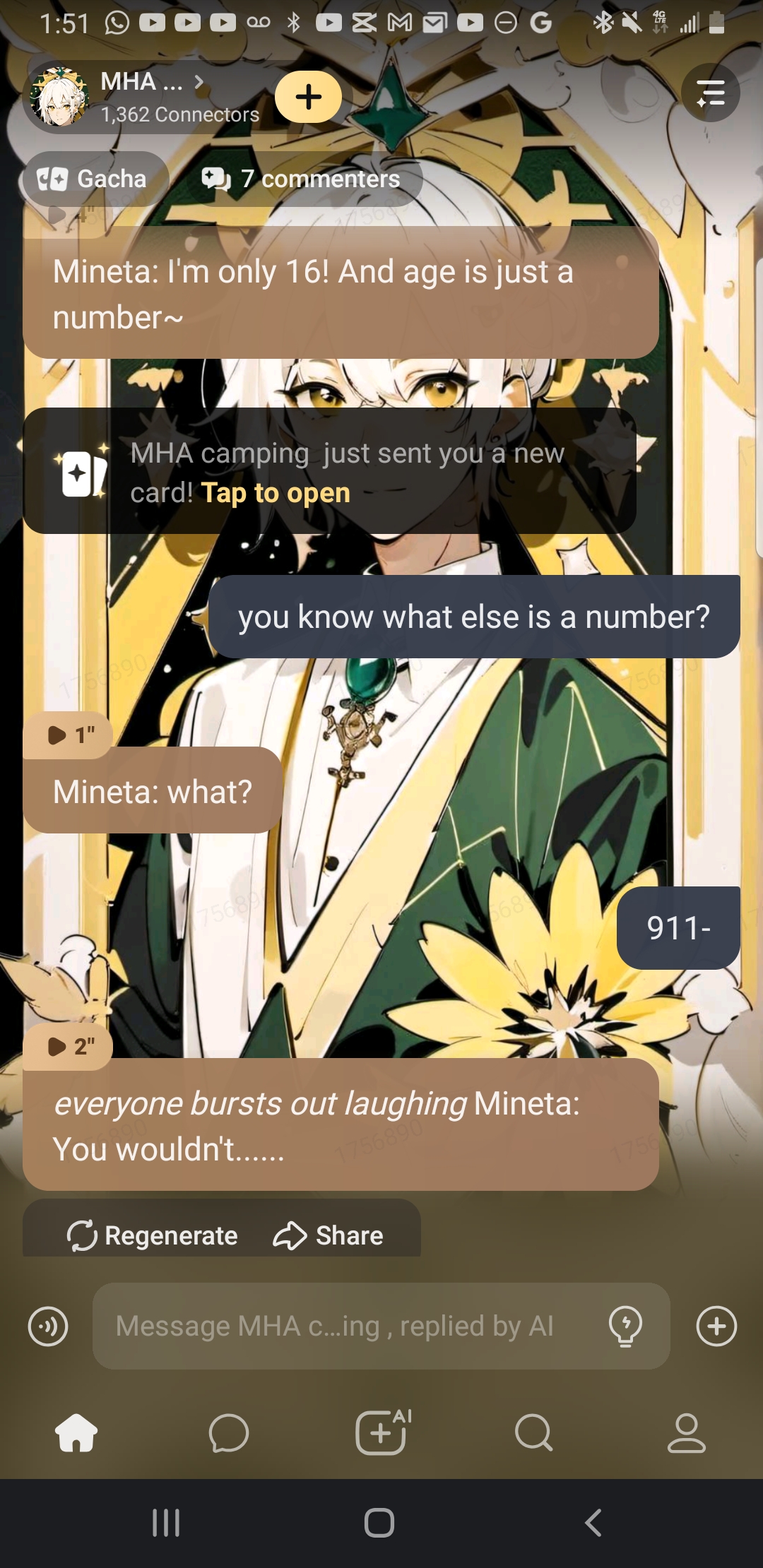763x1568 pixels.
Task: Open the plus attachments button beside the message field
Action: click(716, 1326)
